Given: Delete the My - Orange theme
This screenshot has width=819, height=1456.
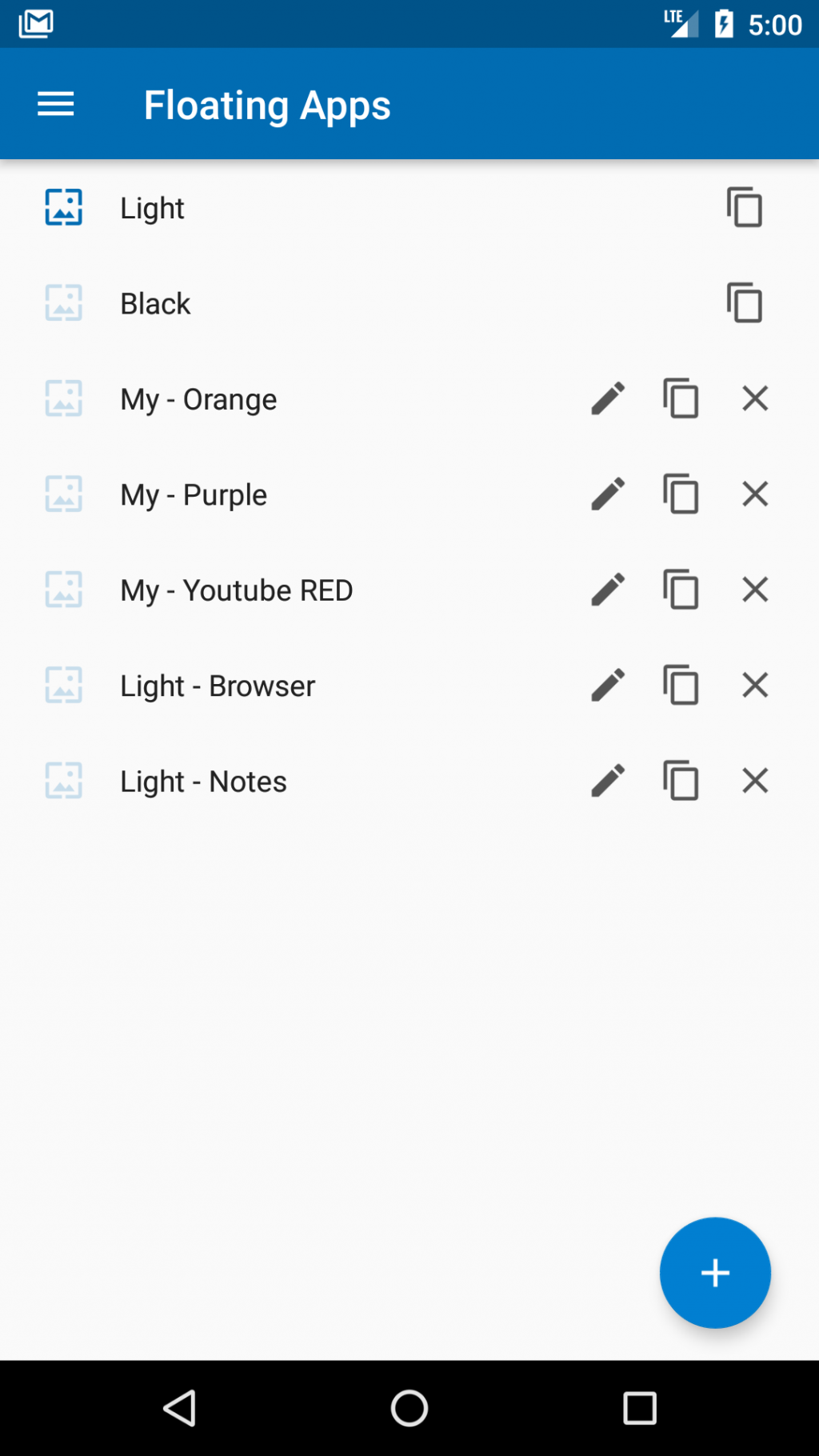Looking at the screenshot, I should [x=754, y=398].
